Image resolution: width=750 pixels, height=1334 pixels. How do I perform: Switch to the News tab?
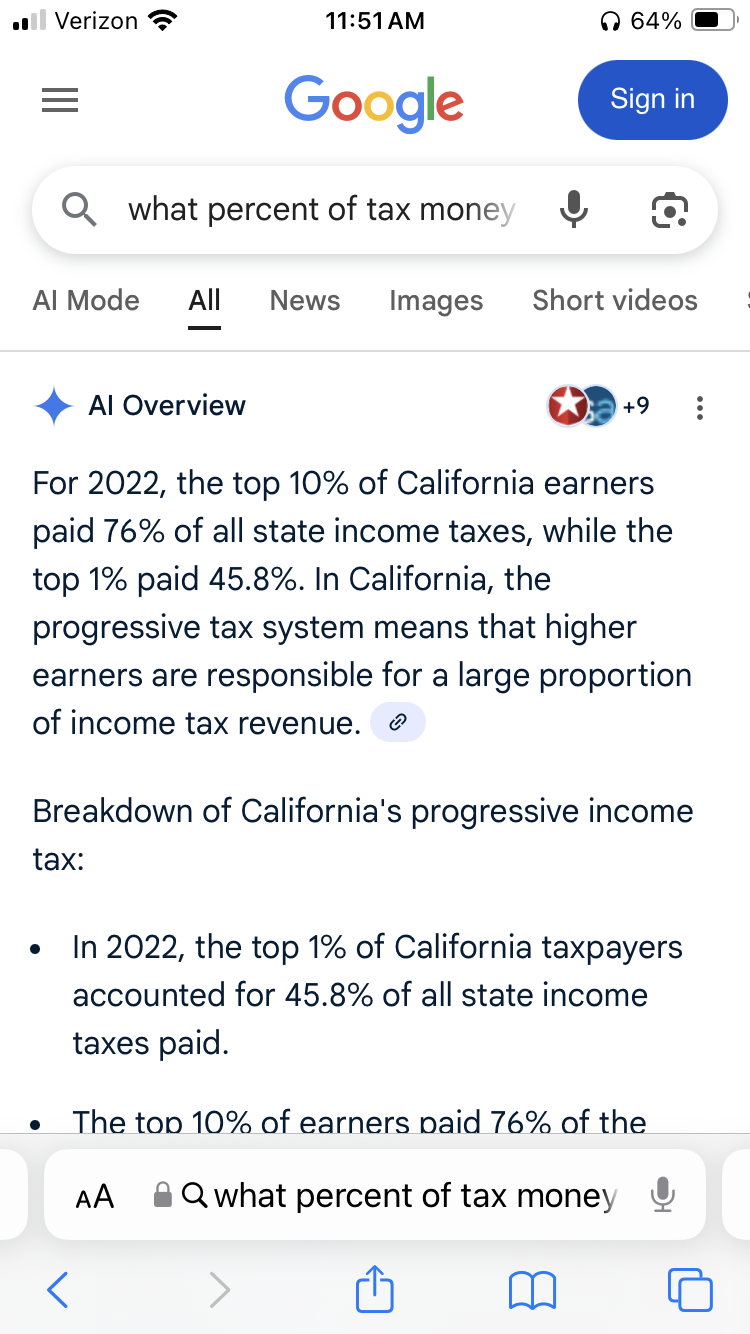(305, 301)
